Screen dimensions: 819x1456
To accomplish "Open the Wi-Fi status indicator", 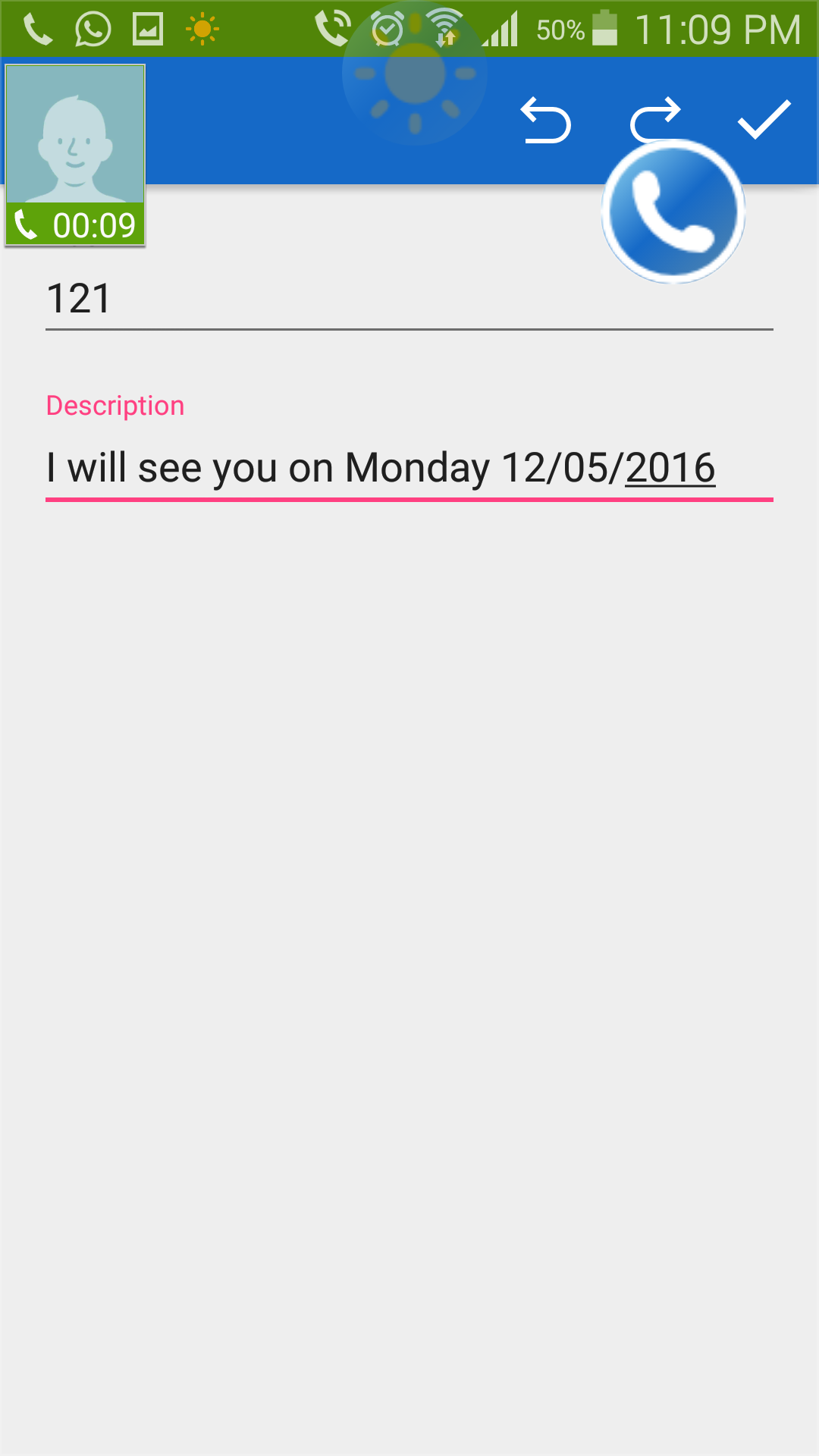I will coord(444,29).
